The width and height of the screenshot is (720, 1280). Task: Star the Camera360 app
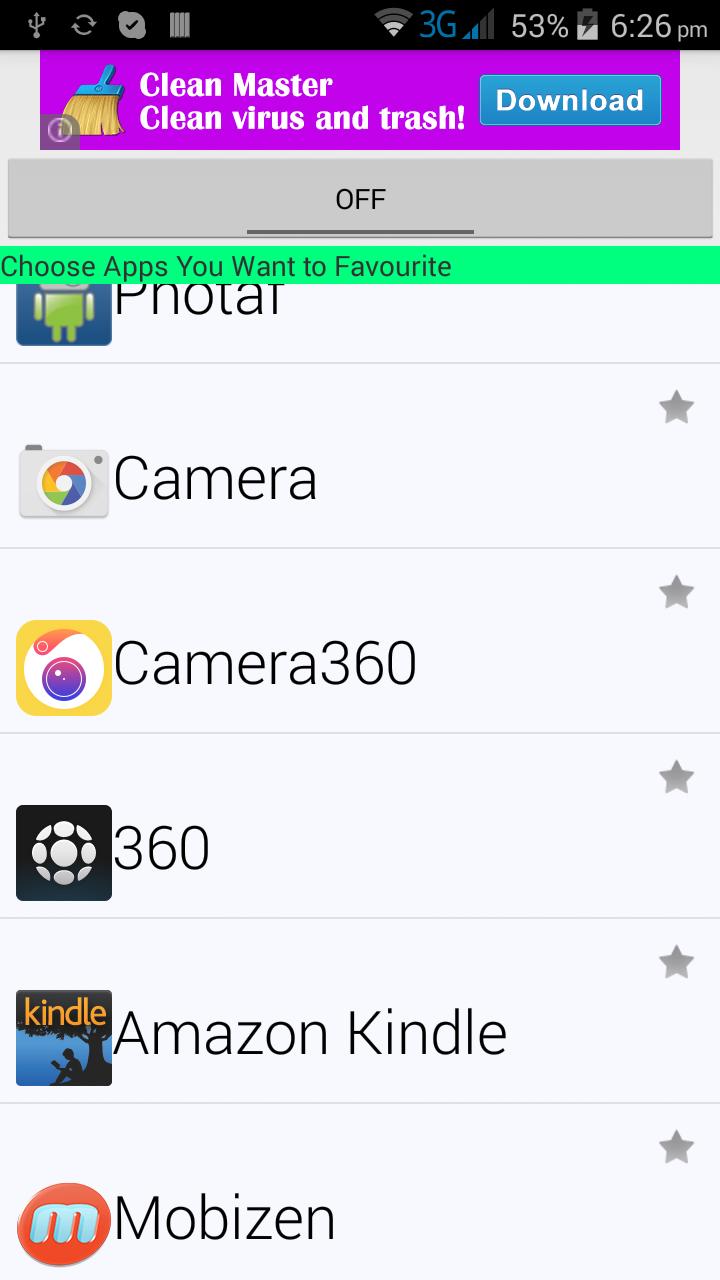[676, 592]
